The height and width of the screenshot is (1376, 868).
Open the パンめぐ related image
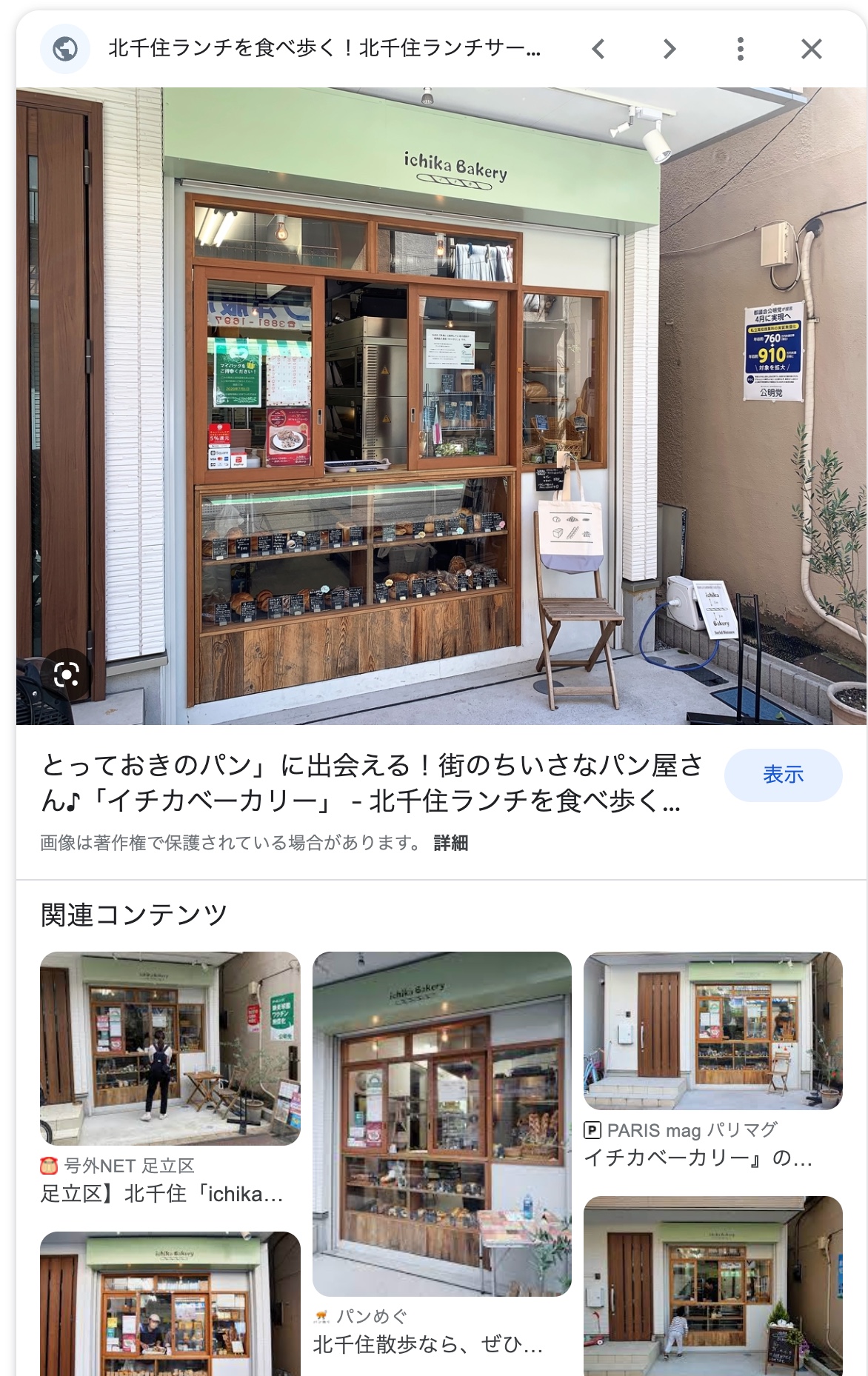click(x=441, y=1123)
